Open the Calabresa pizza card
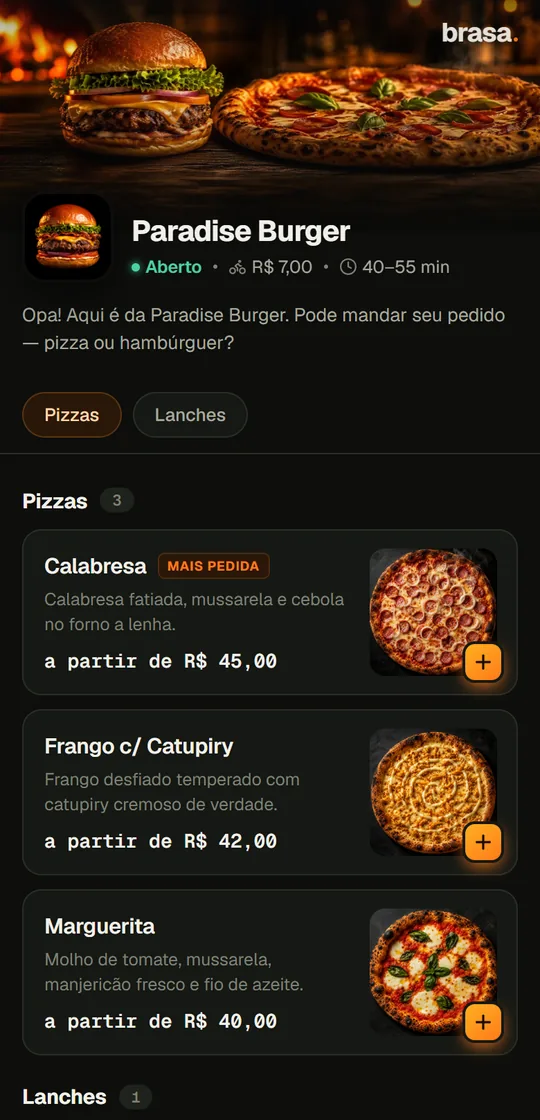The image size is (540, 1120). 270,612
